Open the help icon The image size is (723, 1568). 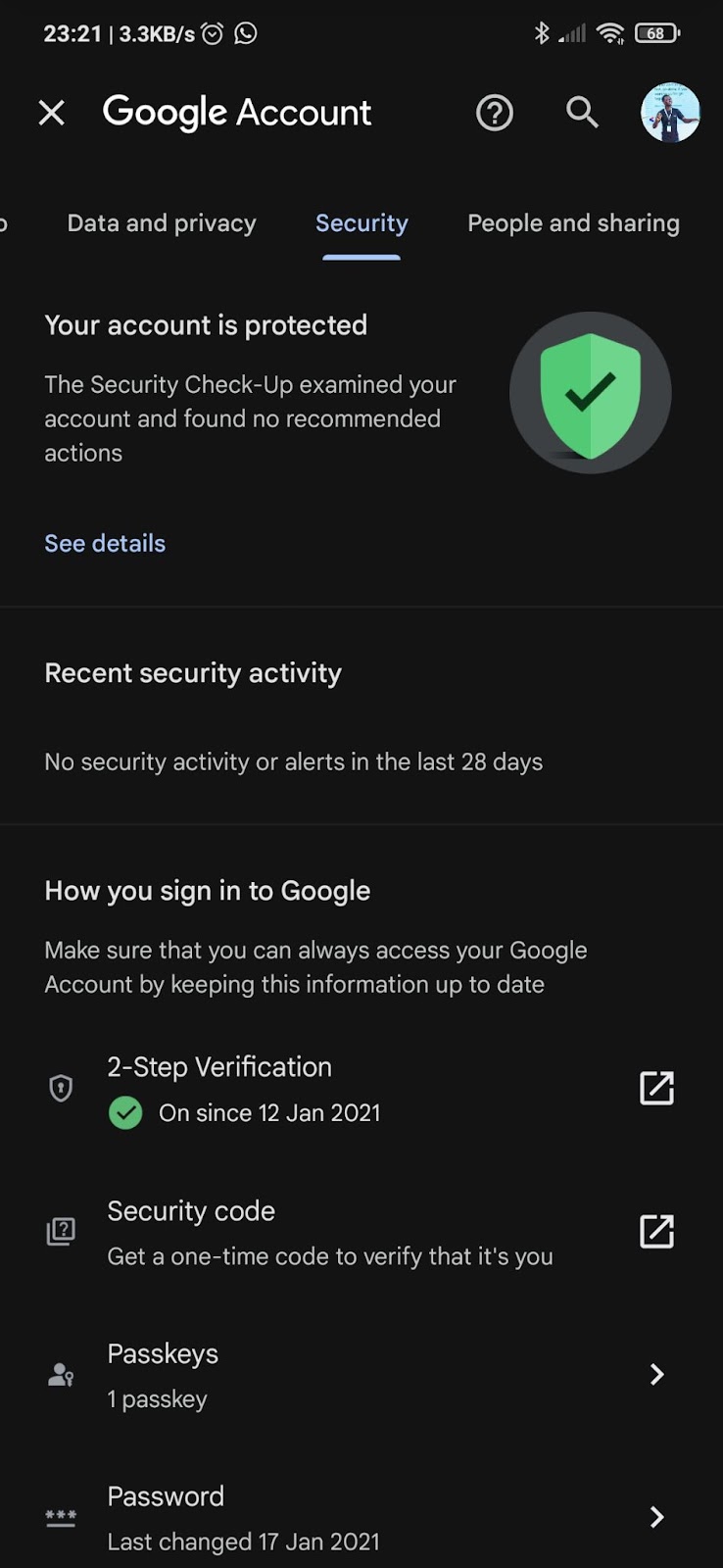tap(494, 113)
